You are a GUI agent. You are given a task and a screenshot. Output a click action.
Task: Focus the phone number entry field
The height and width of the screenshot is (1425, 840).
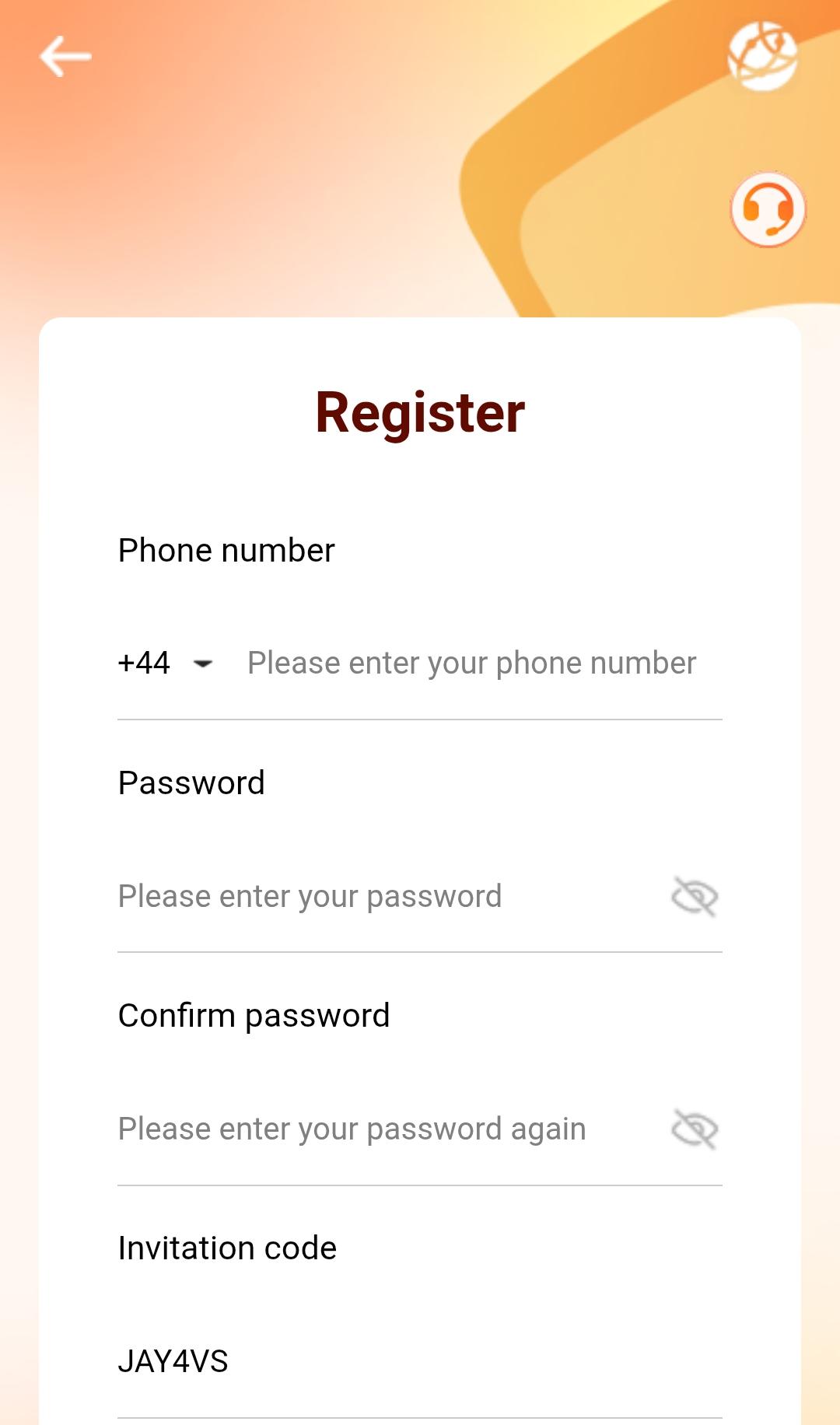click(471, 663)
